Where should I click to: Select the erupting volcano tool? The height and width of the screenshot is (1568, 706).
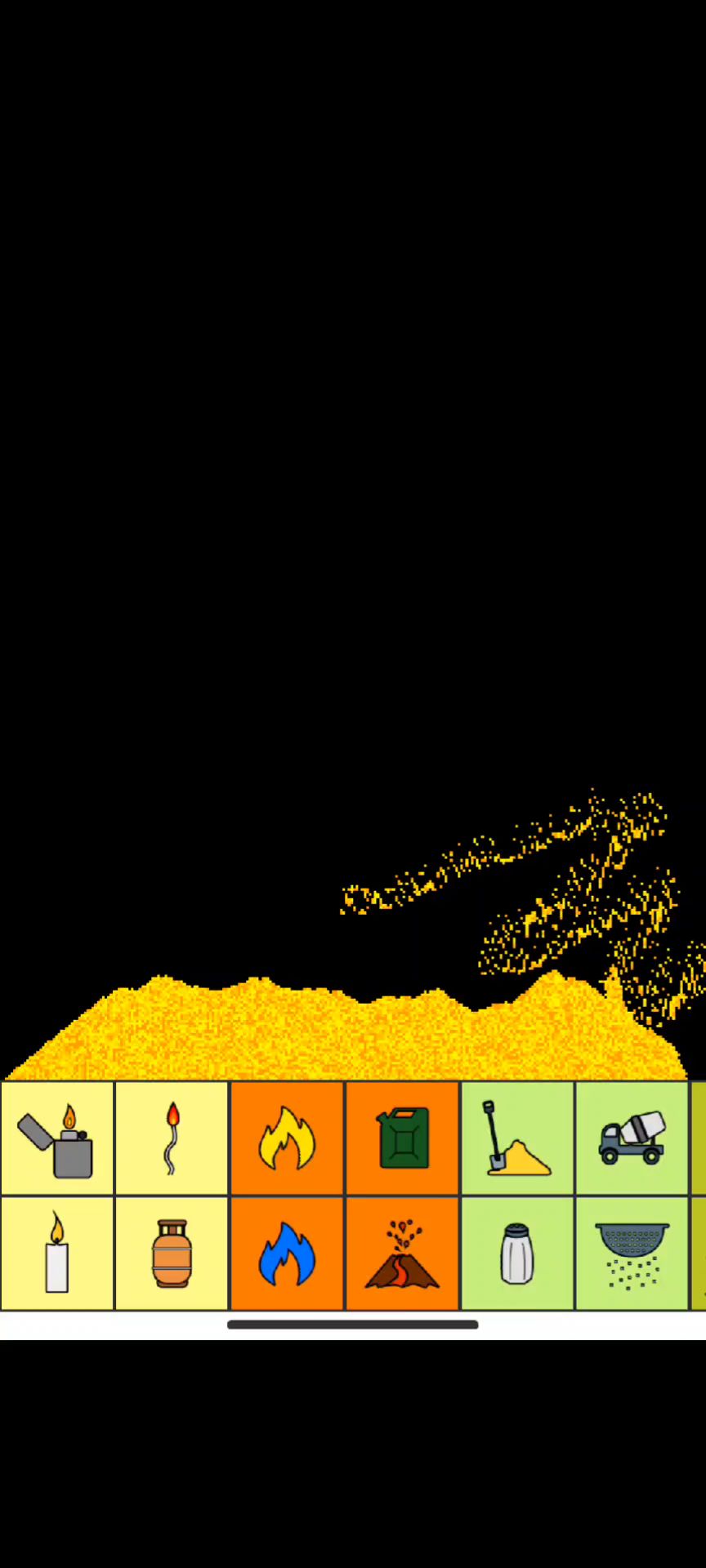pyautogui.click(x=403, y=1253)
